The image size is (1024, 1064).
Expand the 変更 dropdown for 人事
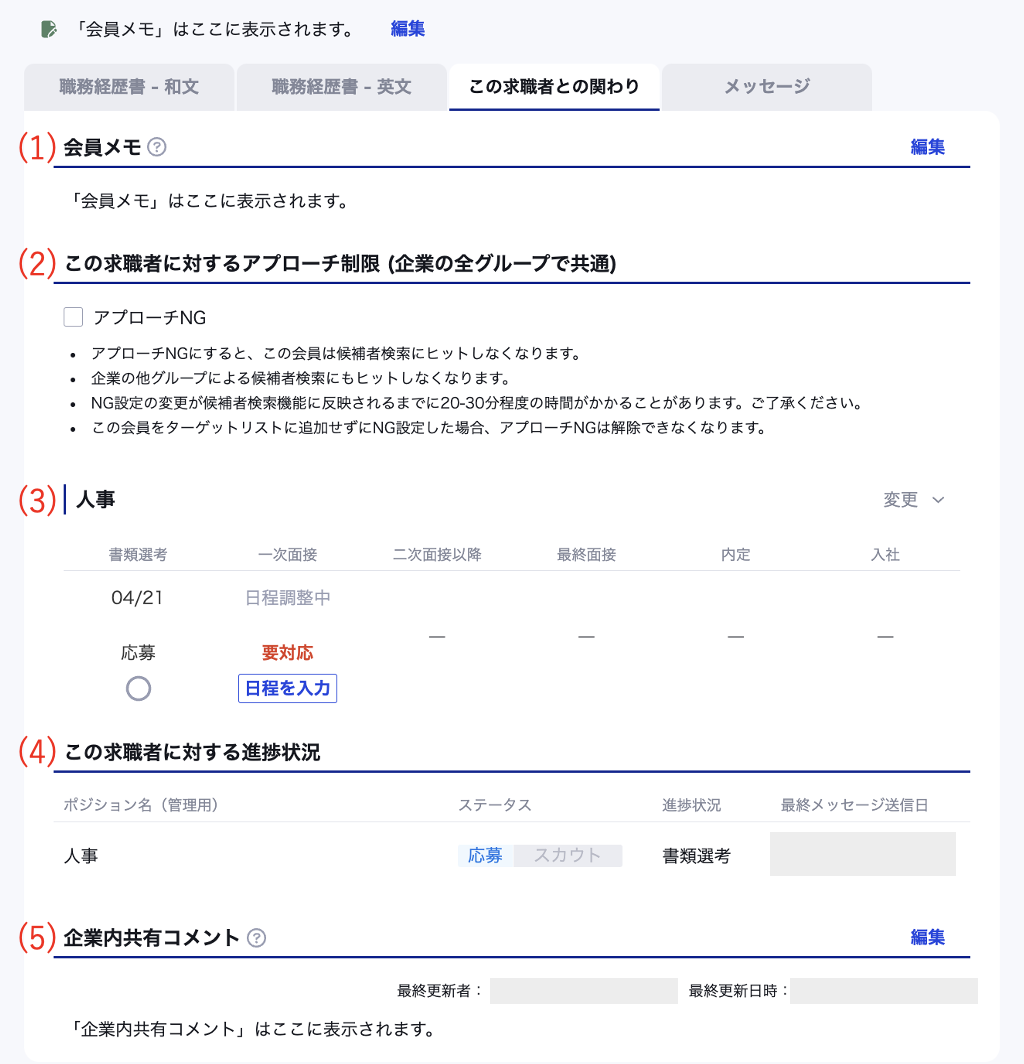(913, 500)
